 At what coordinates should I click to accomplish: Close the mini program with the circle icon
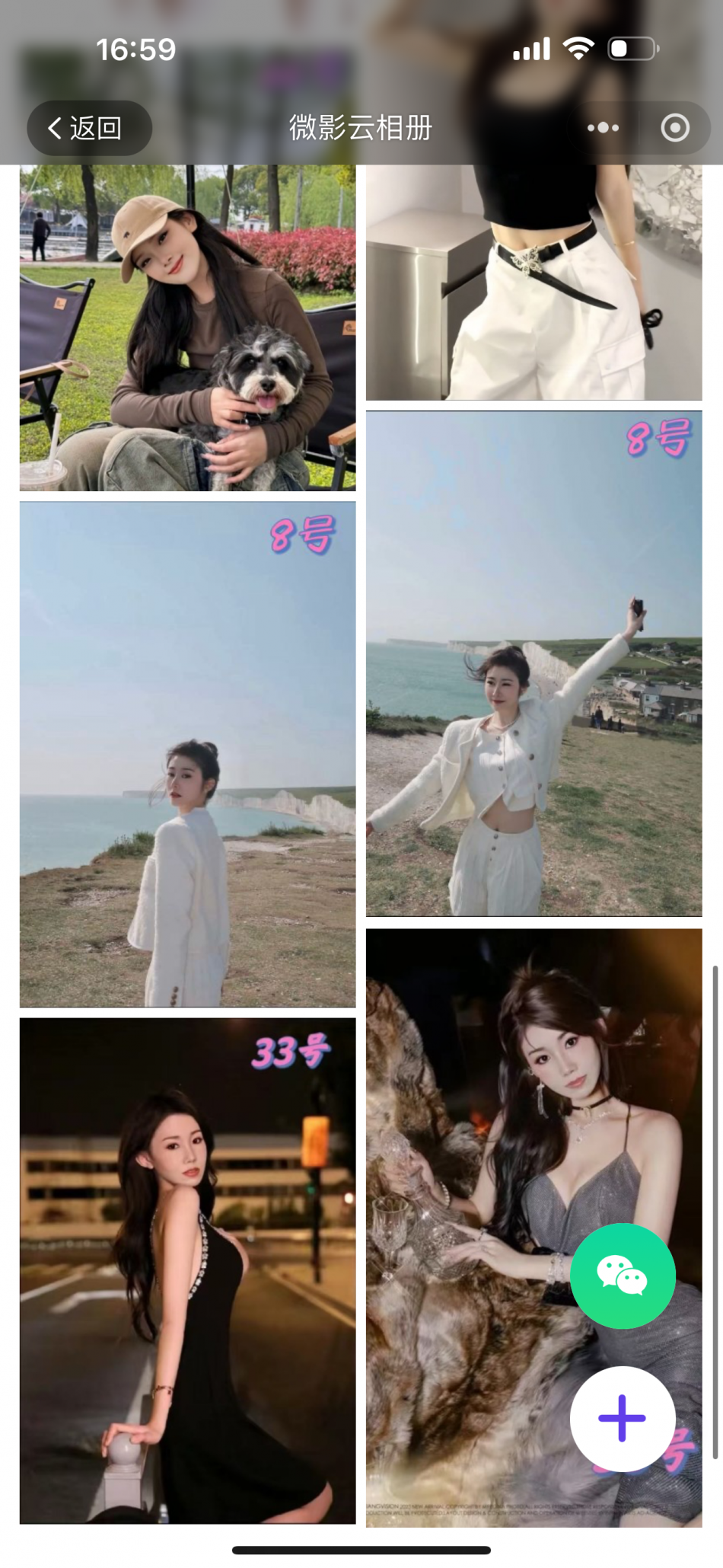[675, 128]
